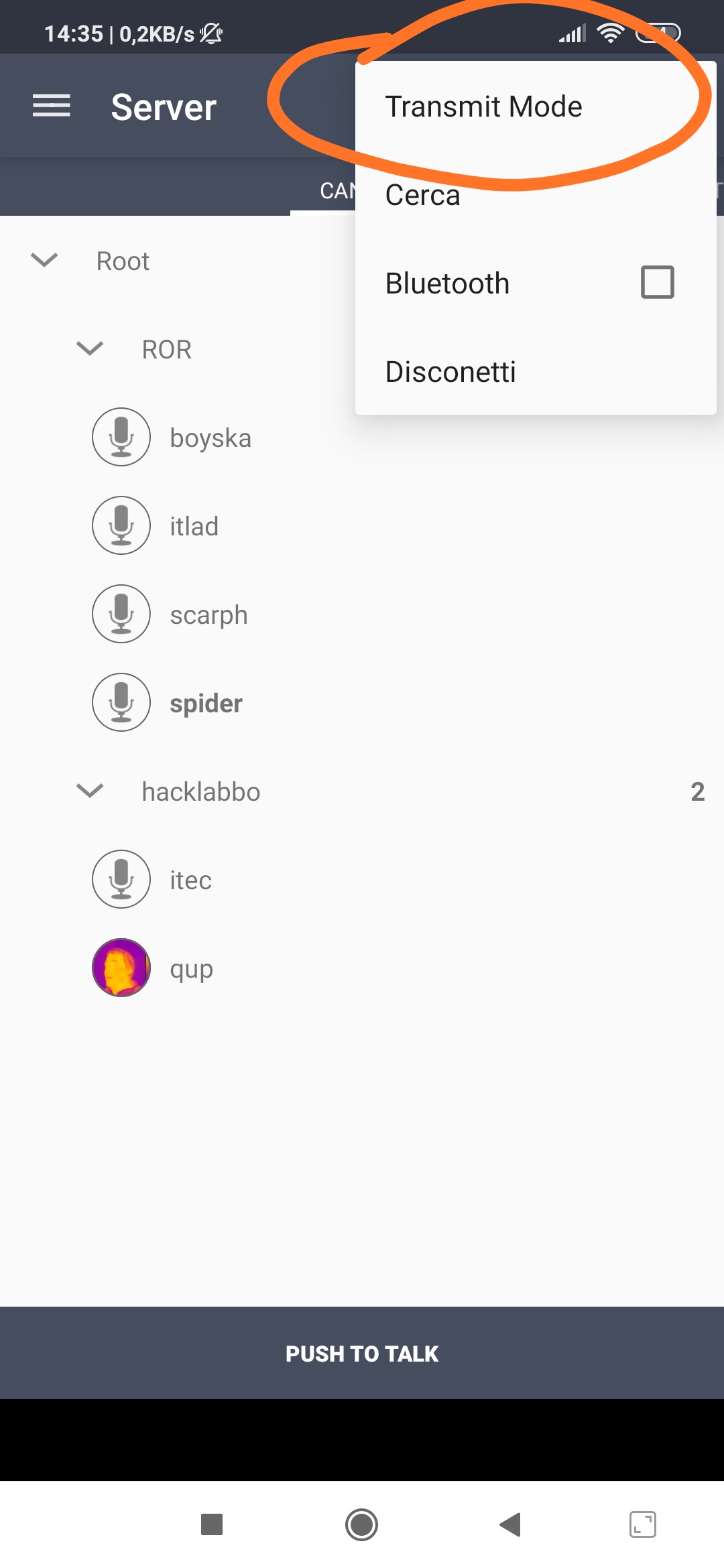
Task: Open the Transmit Mode menu option
Action: [535, 106]
